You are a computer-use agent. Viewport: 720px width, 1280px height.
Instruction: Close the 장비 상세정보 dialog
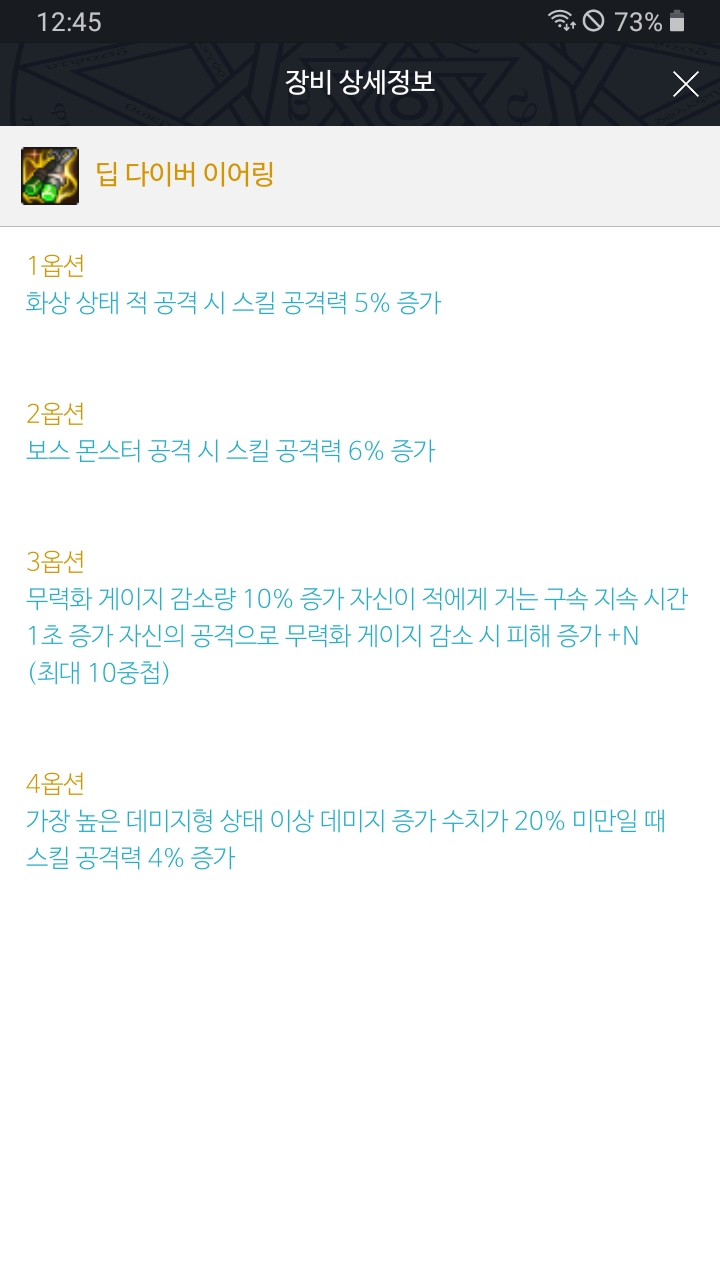tap(685, 84)
